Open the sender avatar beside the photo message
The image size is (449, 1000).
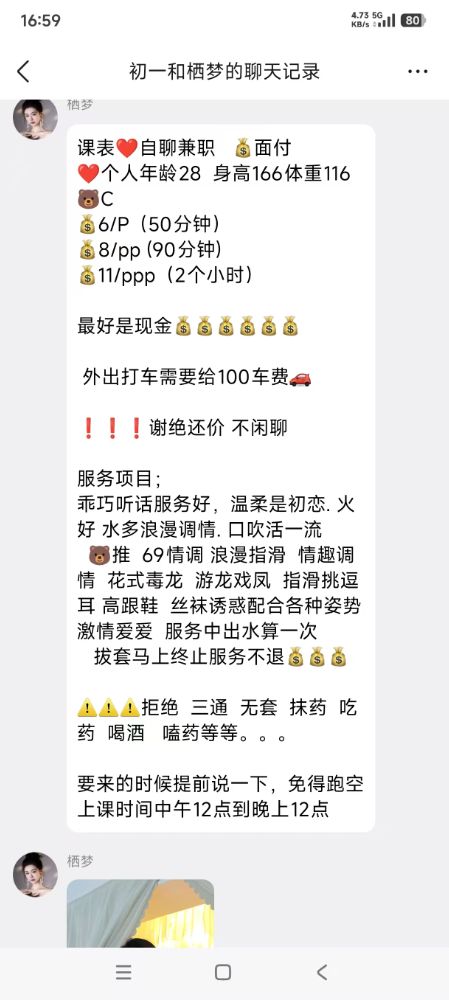point(35,874)
